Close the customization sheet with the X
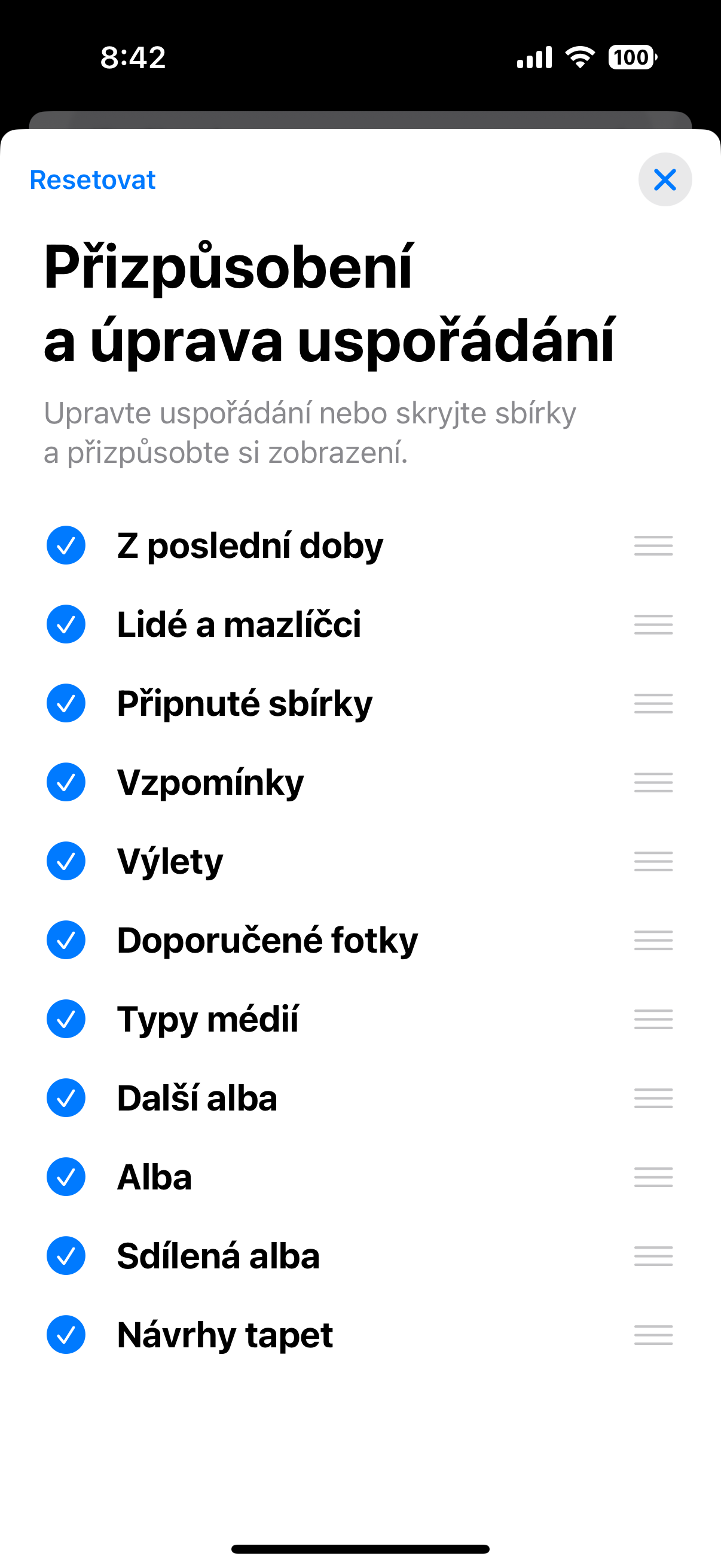 click(664, 180)
